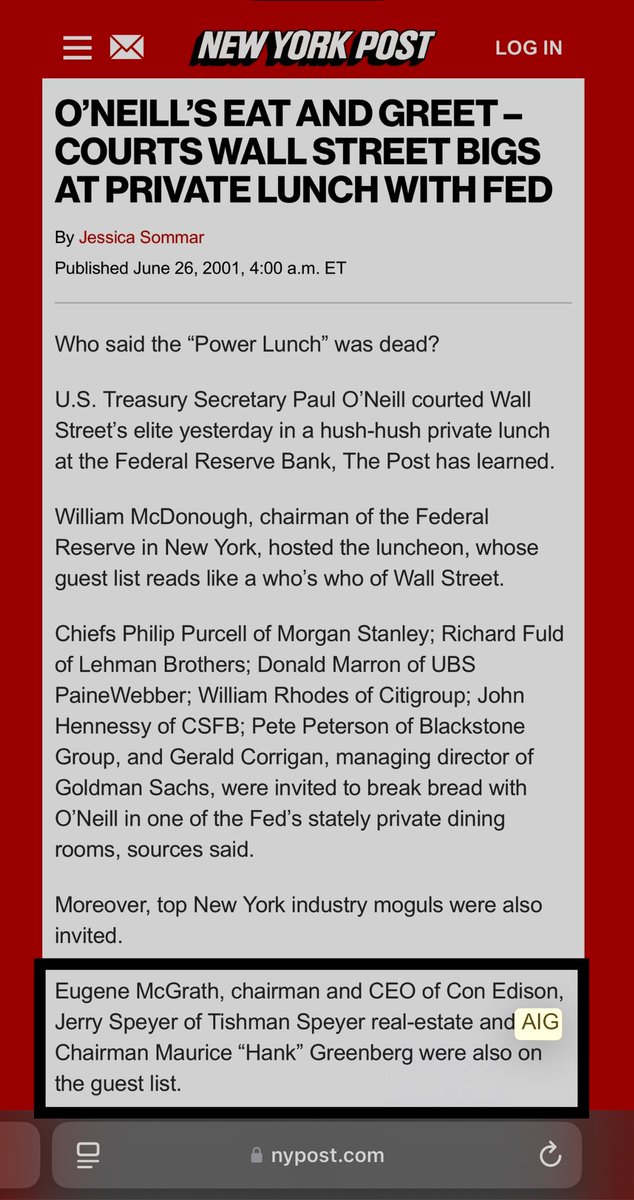This screenshot has height=1200, width=634.
Task: Open the hamburger menu
Action: point(77,47)
